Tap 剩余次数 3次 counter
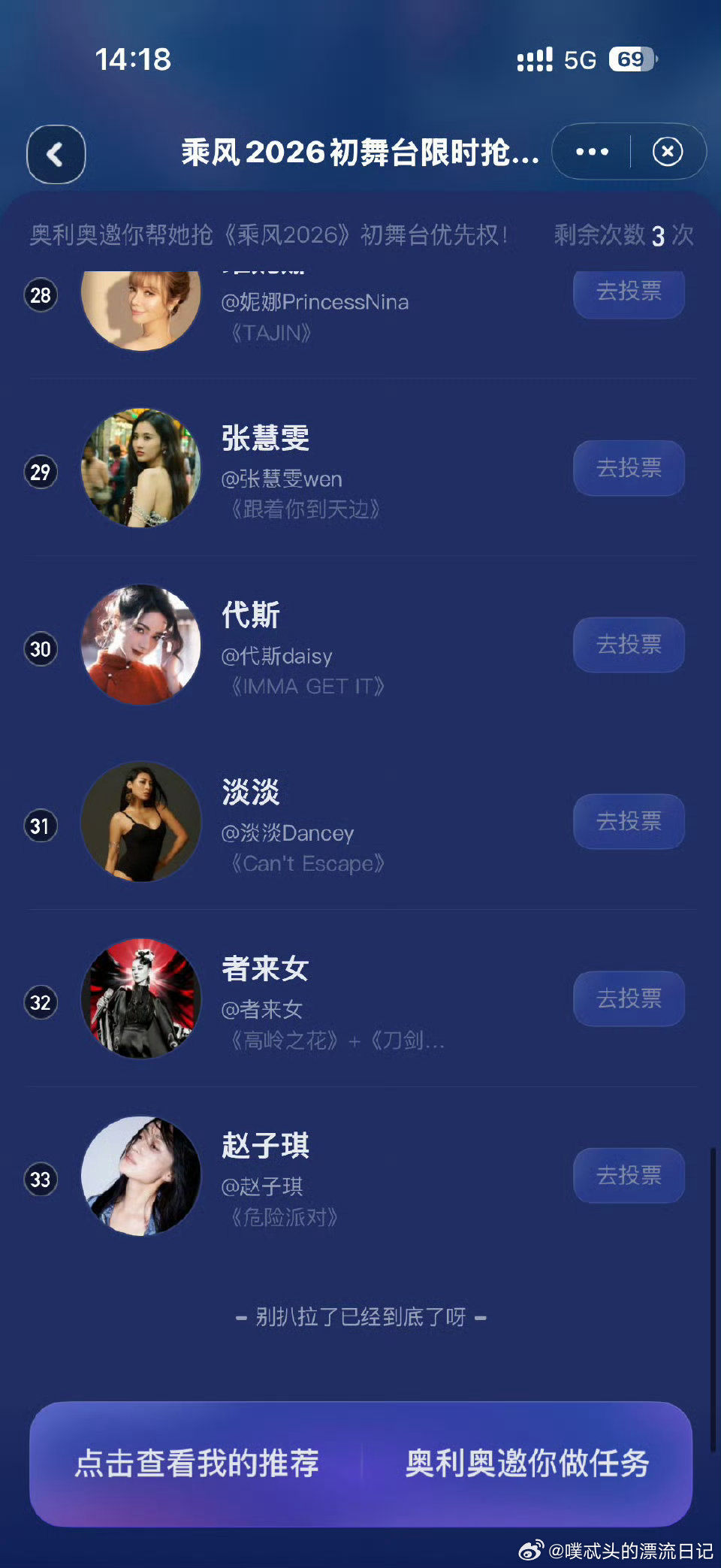The height and width of the screenshot is (1568, 721). coord(620,235)
